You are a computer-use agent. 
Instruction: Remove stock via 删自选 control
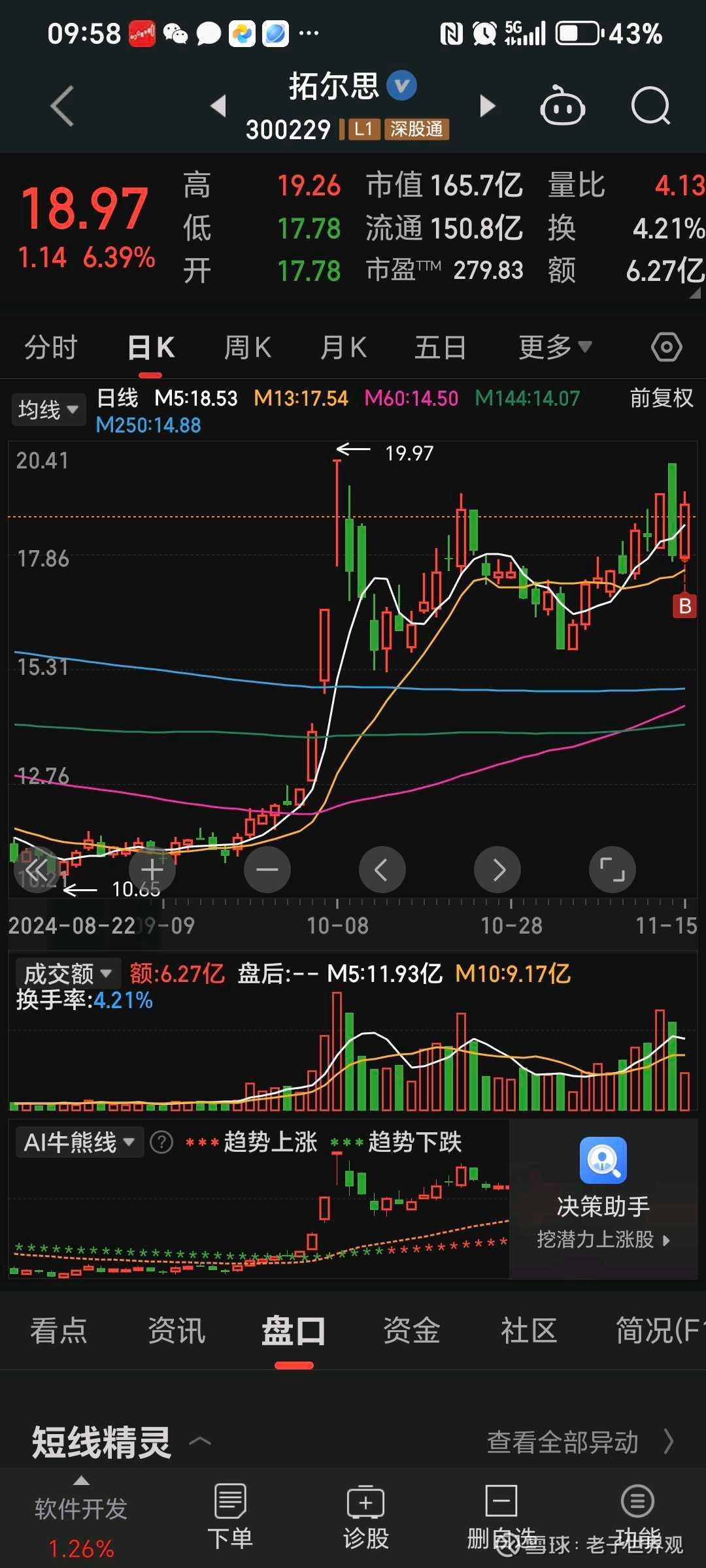[x=499, y=1503]
